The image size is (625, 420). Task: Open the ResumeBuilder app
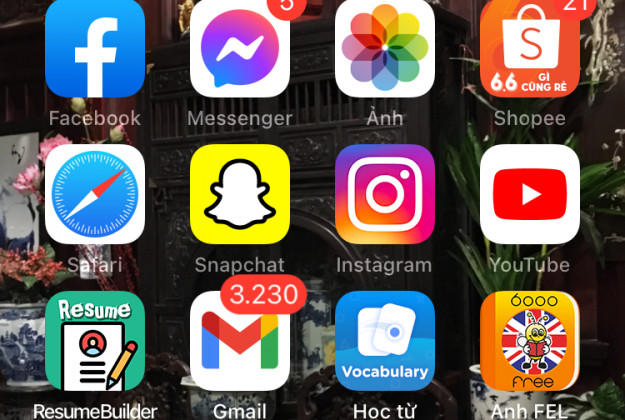[95, 342]
